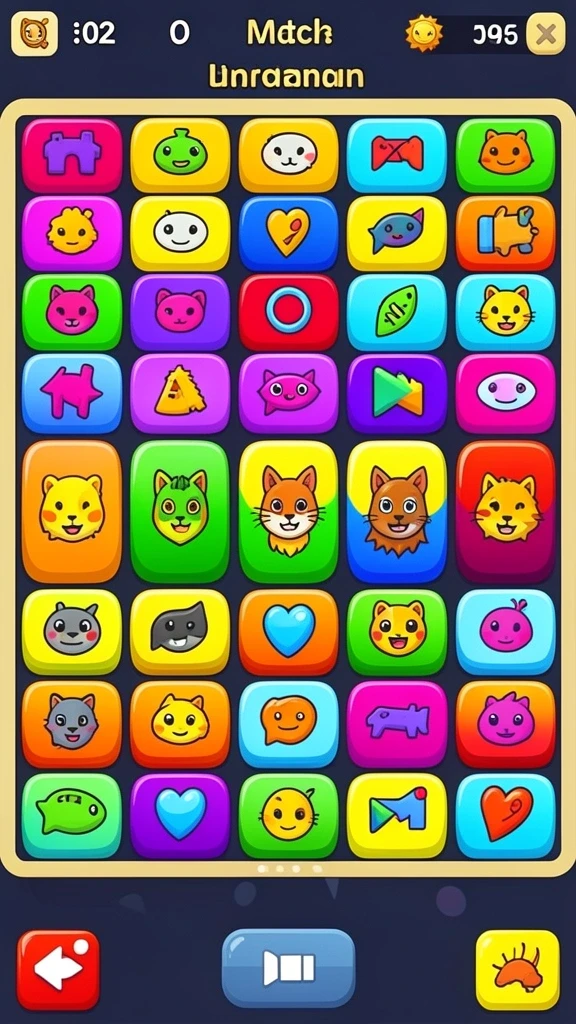Select the blue heart tile on orange
Screen dimensions: 576x1024
tap(289, 632)
